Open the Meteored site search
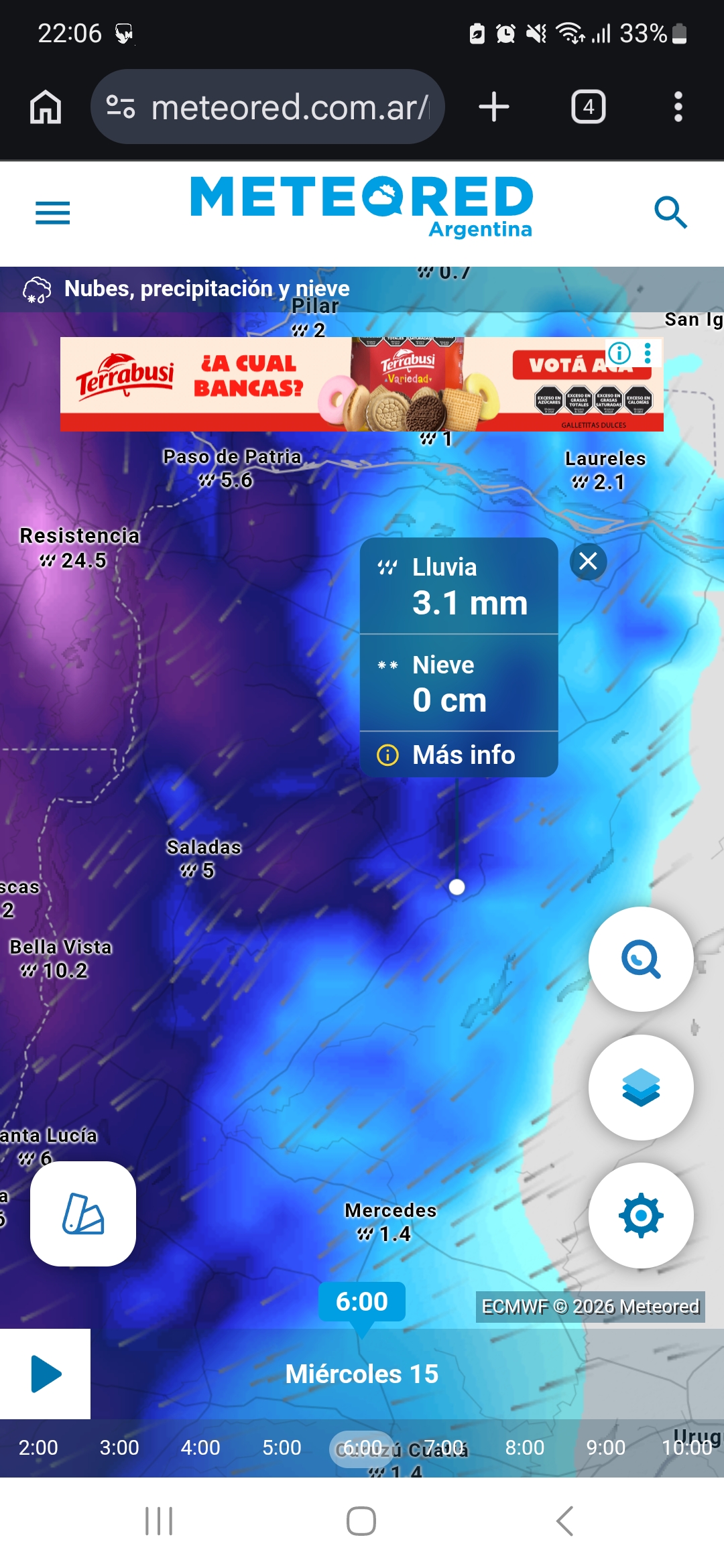This screenshot has height=1568, width=724. [x=670, y=213]
